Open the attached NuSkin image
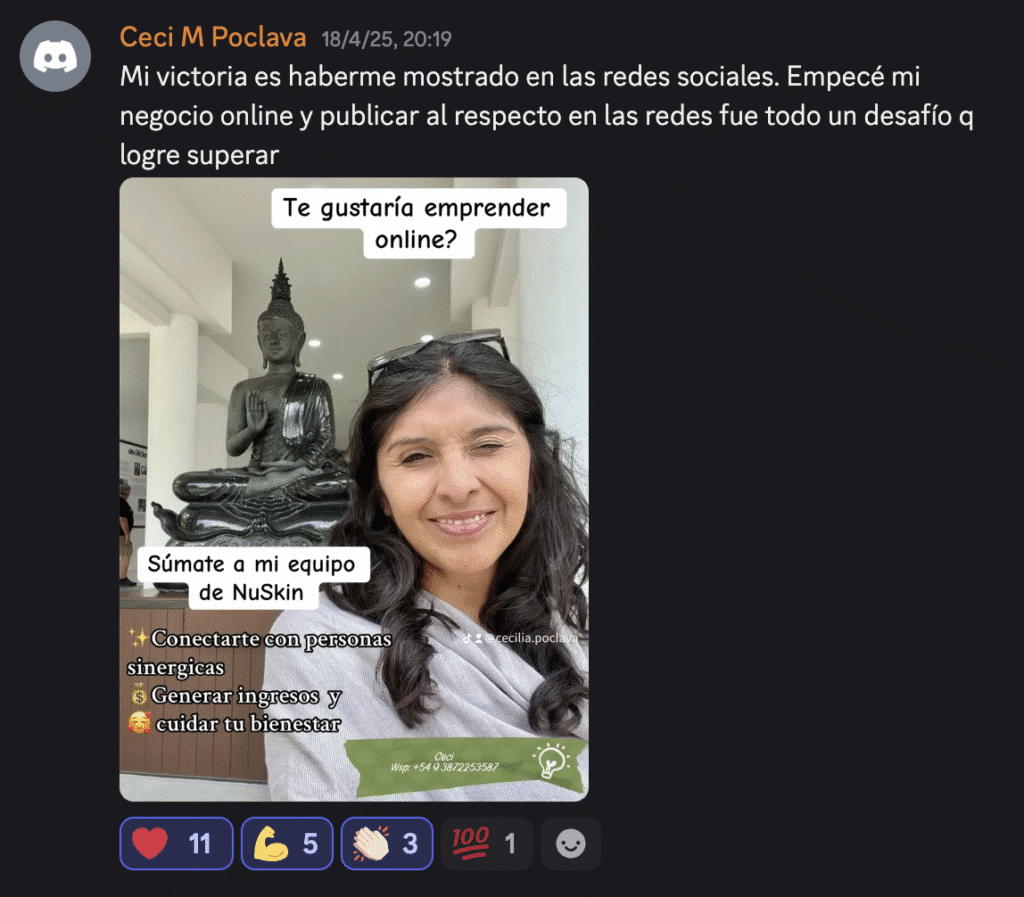 354,489
